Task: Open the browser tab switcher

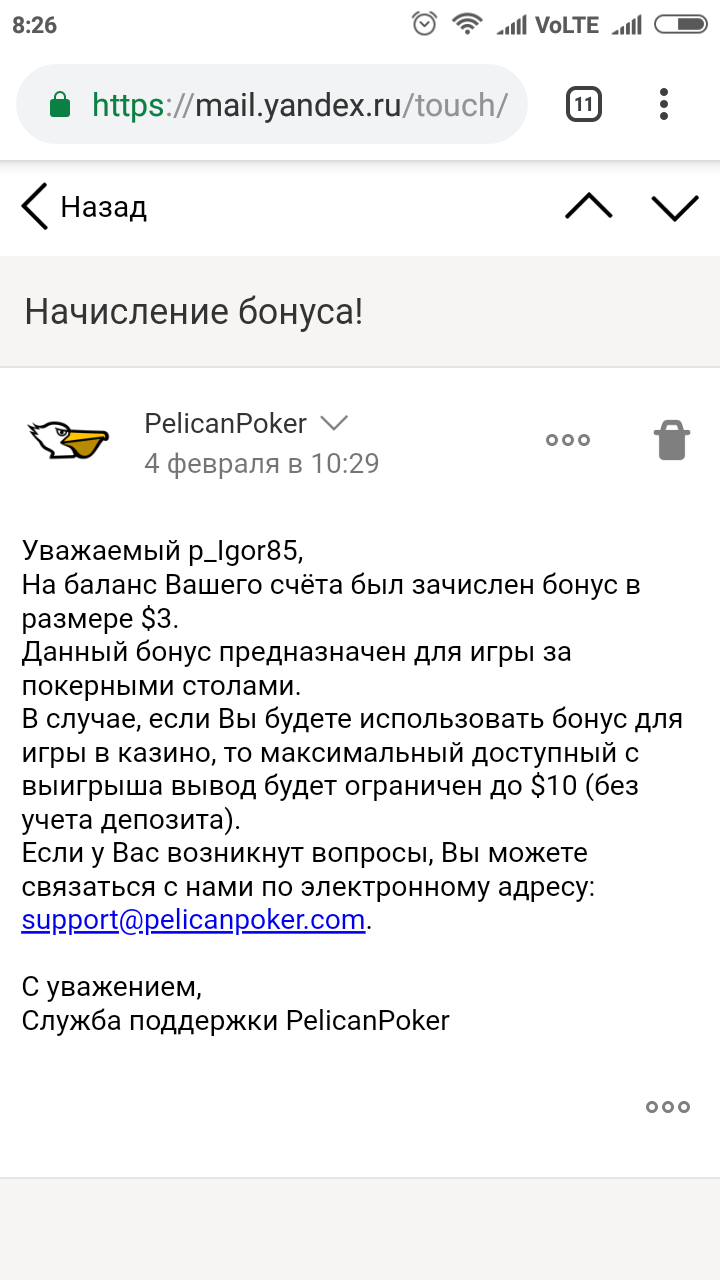Action: 584,104
